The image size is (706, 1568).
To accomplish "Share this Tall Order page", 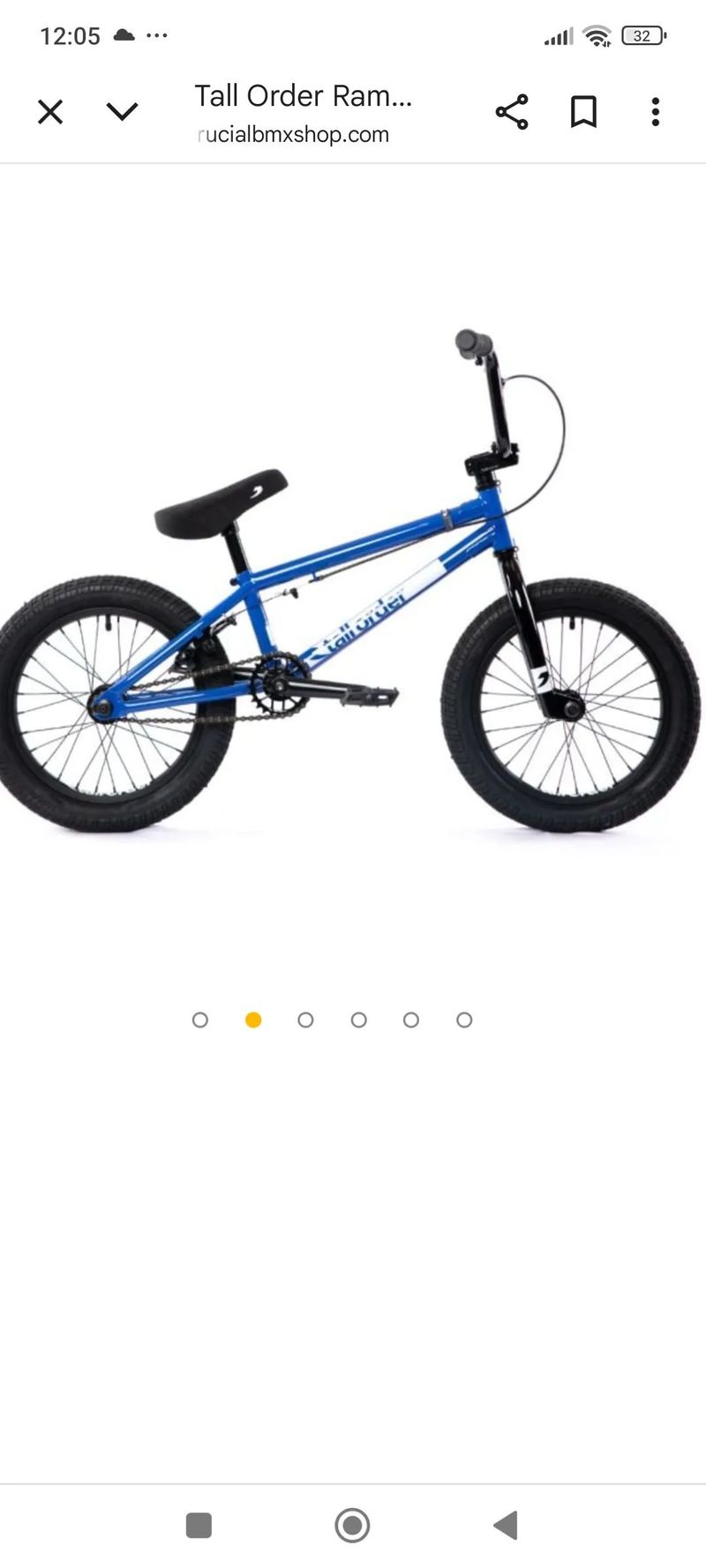I will [512, 112].
